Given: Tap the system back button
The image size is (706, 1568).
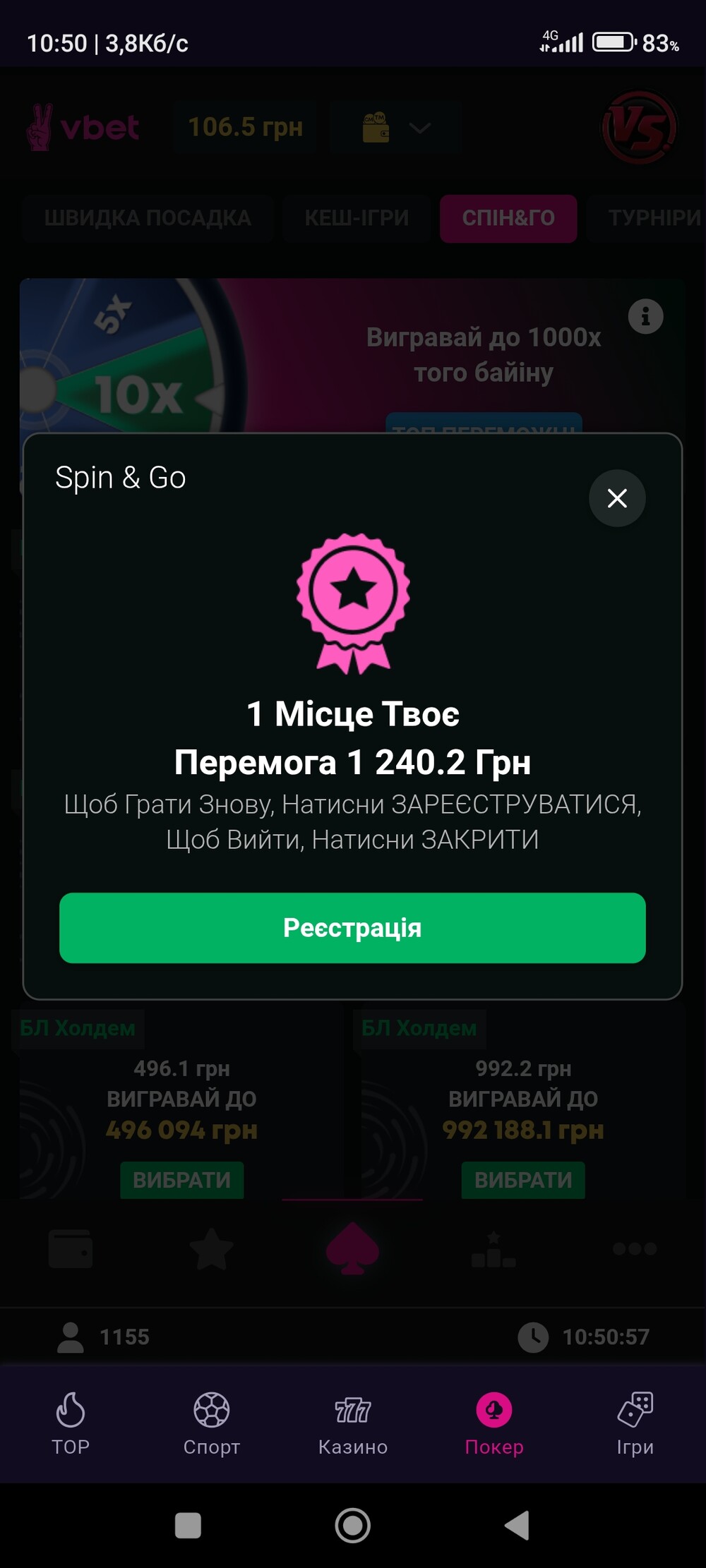Looking at the screenshot, I should coord(517,1525).
